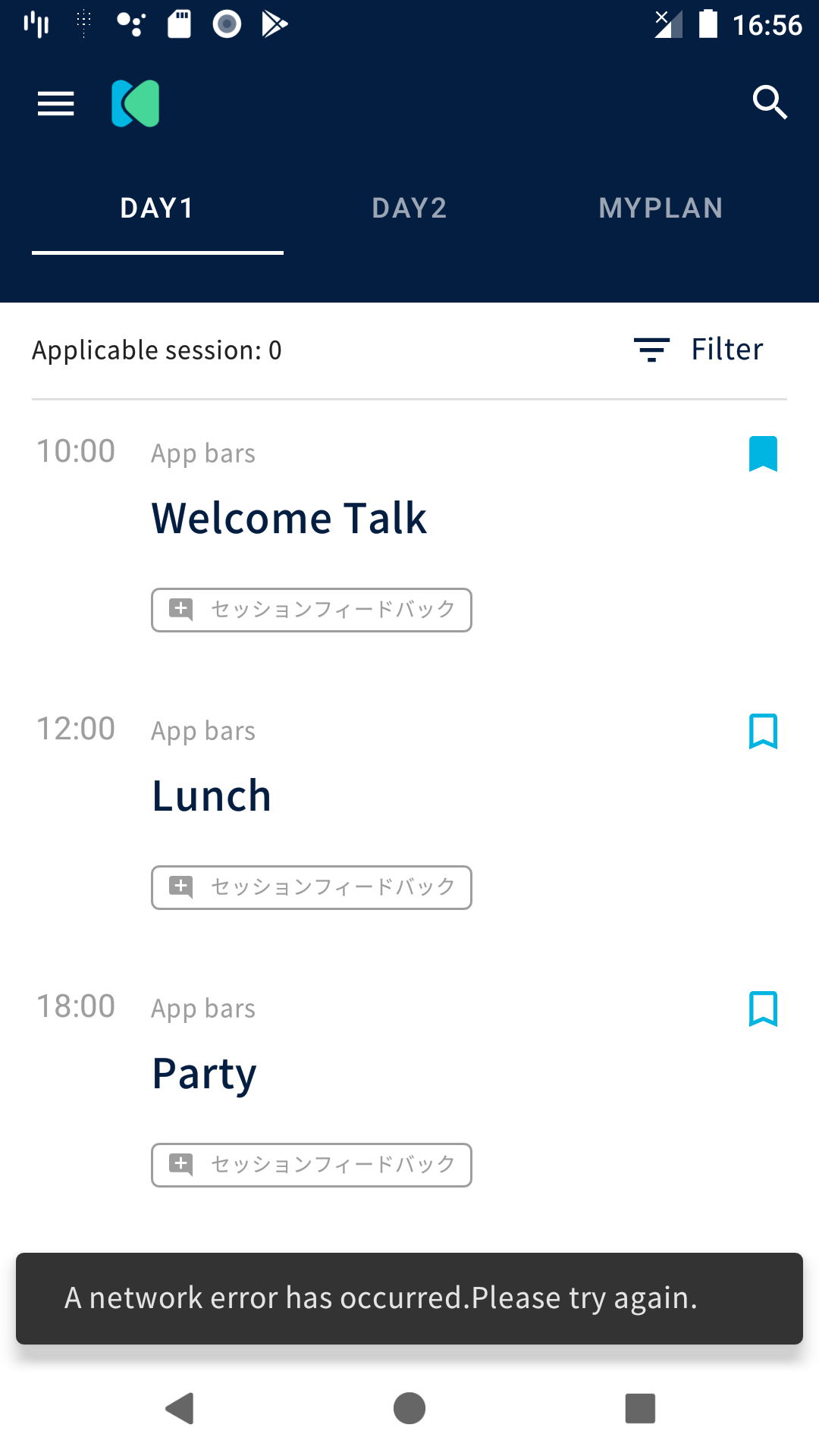
Task: Give session feedback for Welcome Talk
Action: [312, 610]
